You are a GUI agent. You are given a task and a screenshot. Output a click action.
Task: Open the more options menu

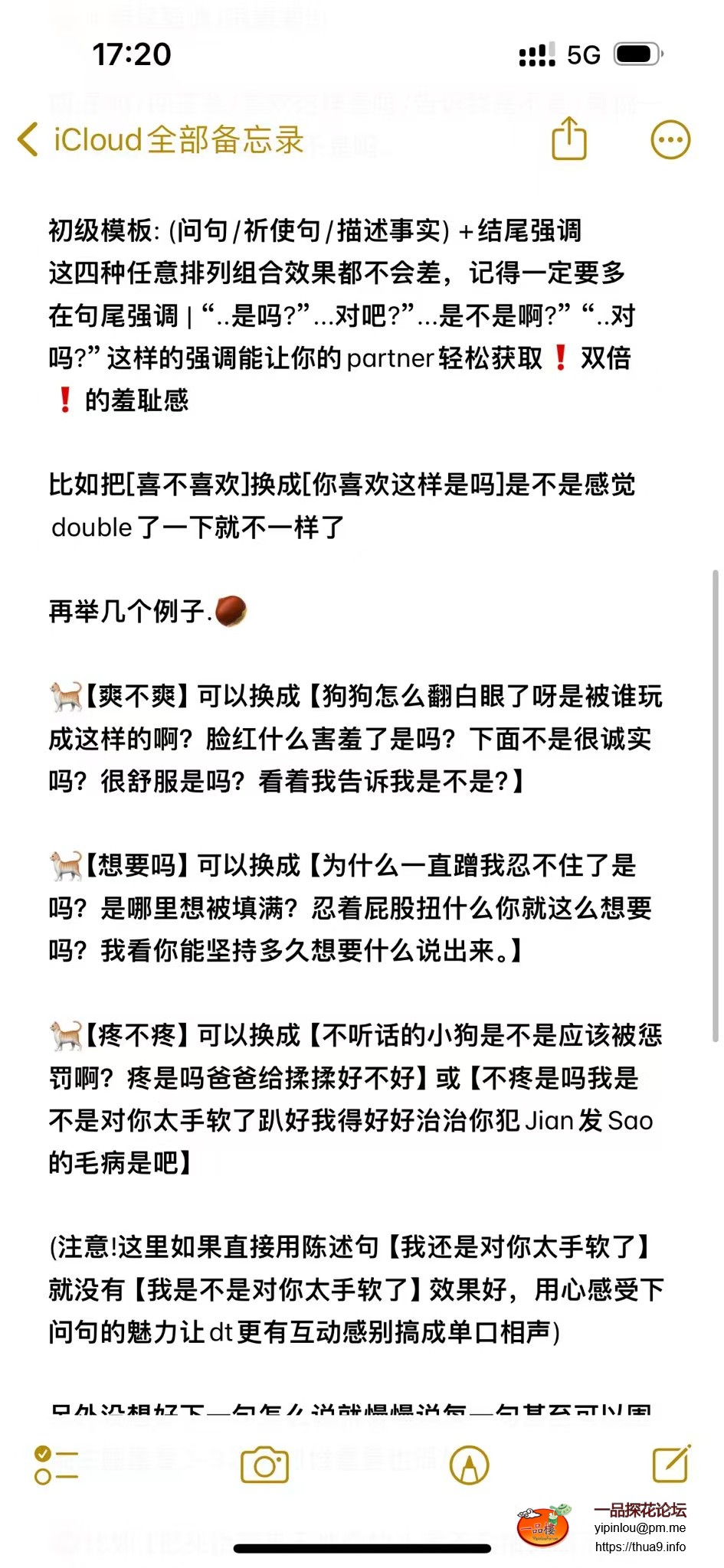pos(670,140)
